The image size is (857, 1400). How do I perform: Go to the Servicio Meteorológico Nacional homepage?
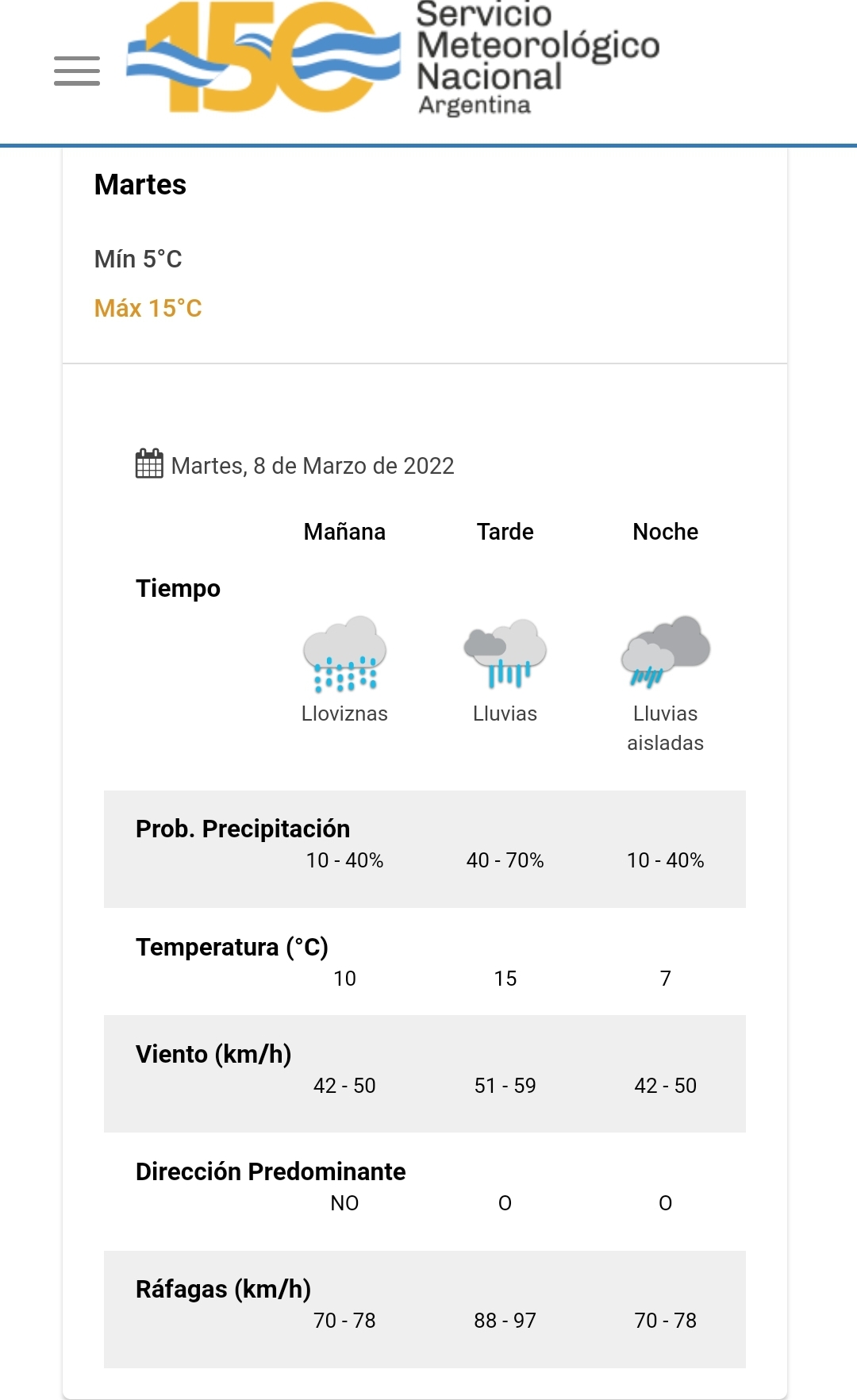coord(393,60)
